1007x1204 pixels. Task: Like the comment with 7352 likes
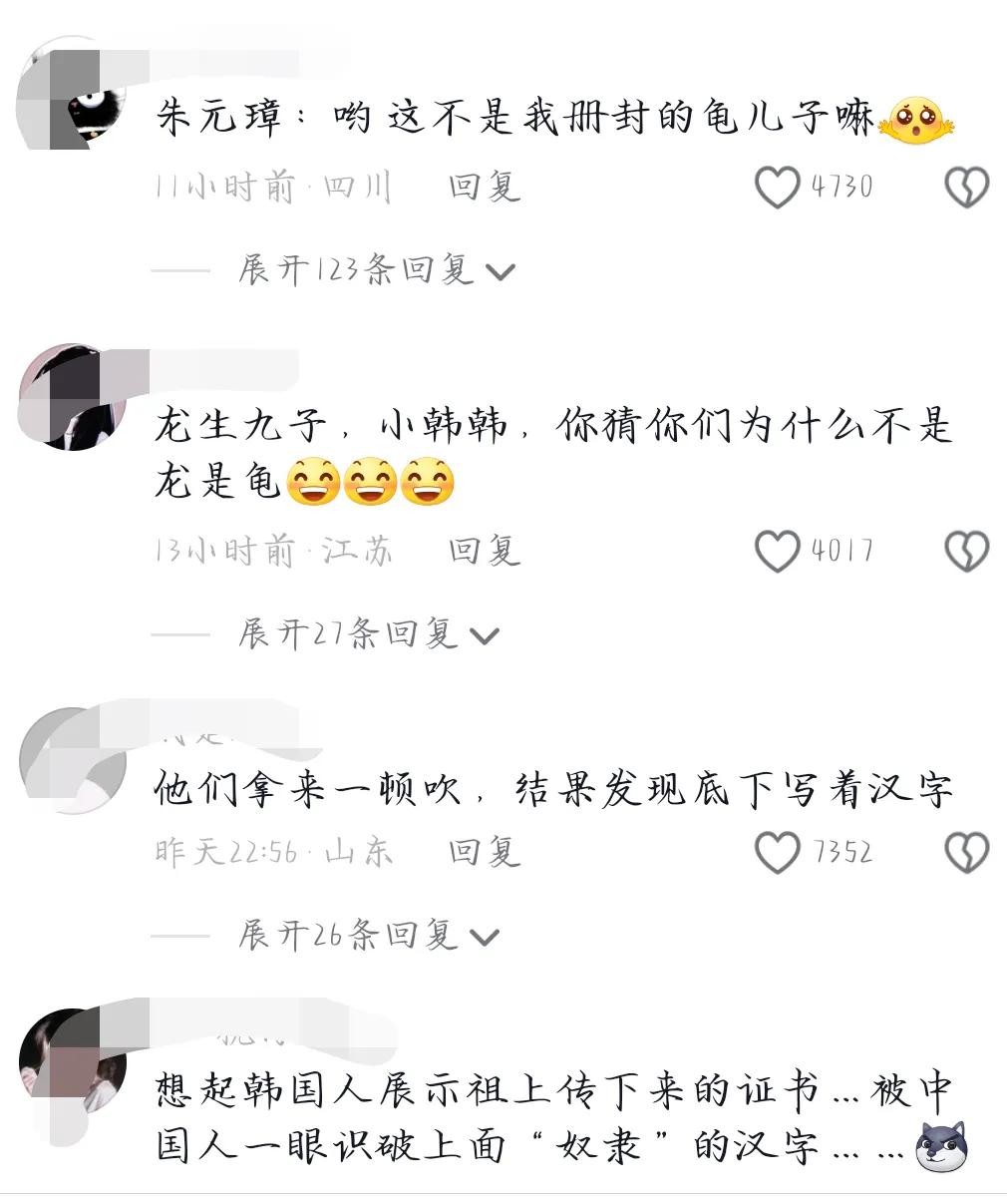click(x=778, y=853)
